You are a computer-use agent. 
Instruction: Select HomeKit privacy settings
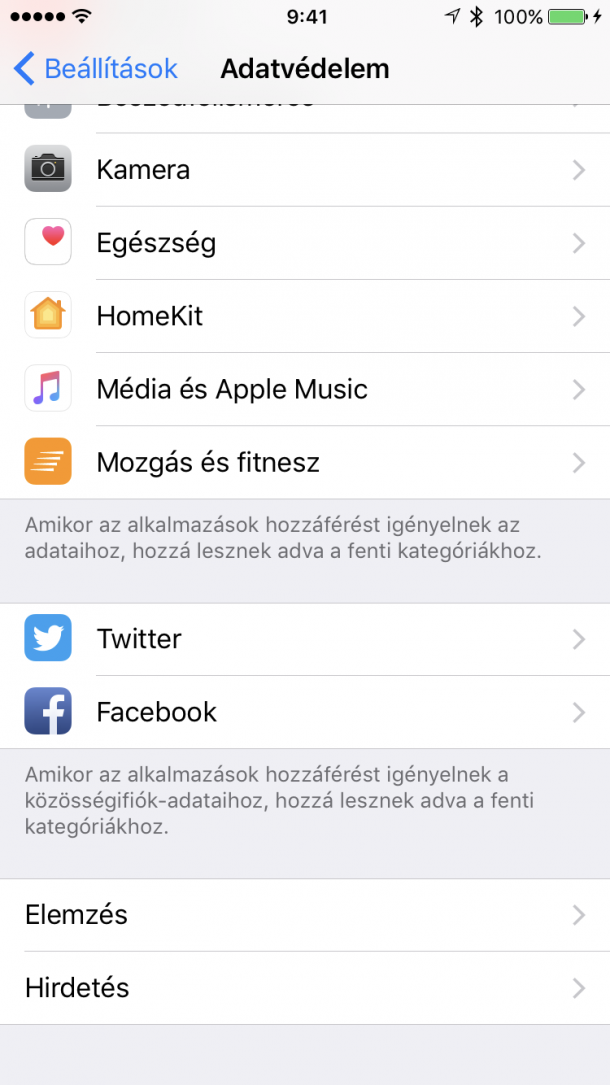pos(305,316)
